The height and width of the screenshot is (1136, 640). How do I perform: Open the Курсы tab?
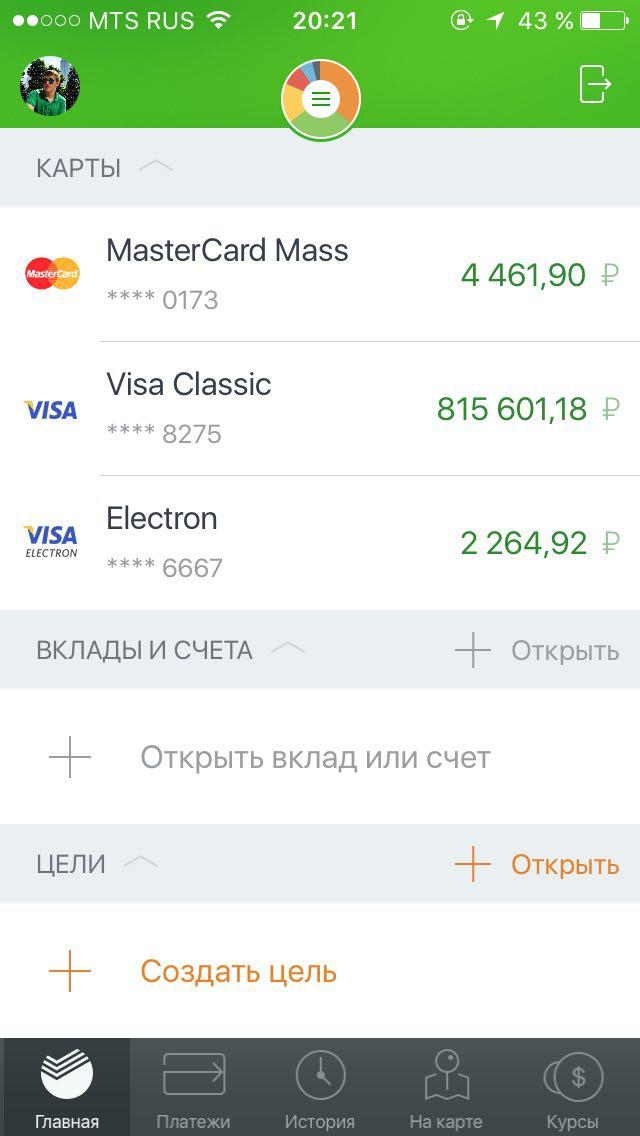[x=573, y=1087]
